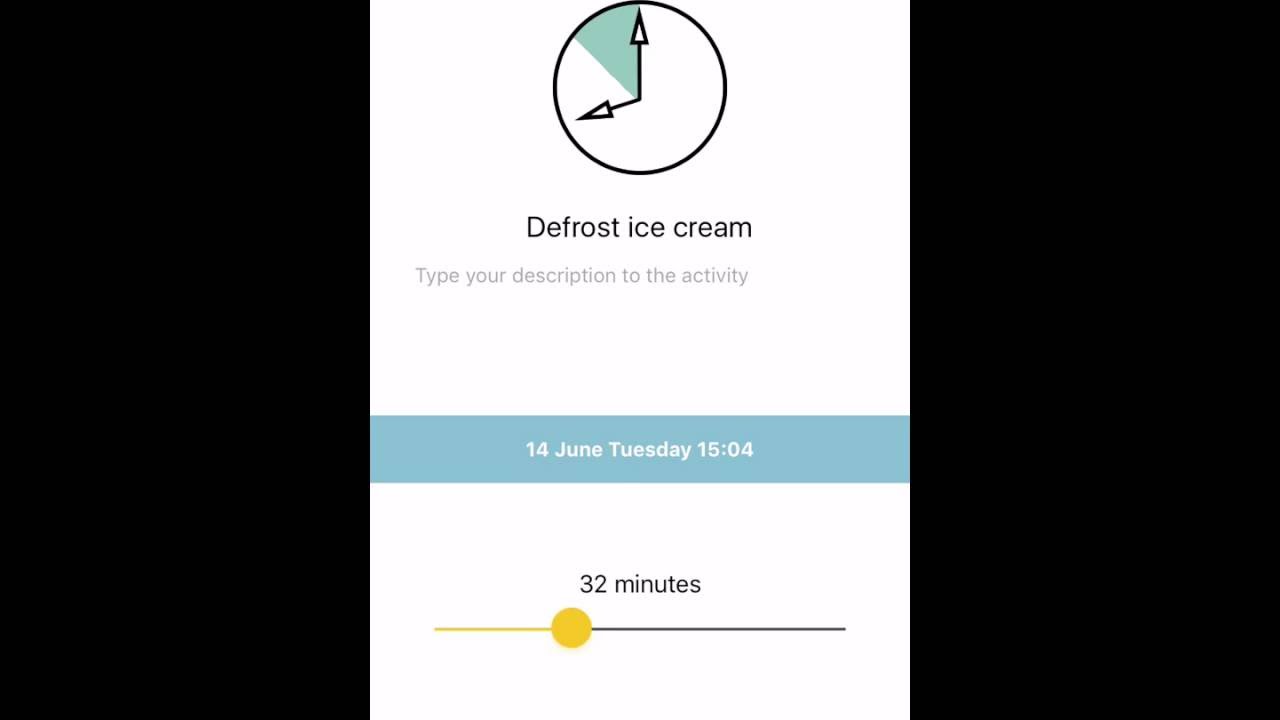Open the date picker showing 14 June Tuesday
Image resolution: width=1280 pixels, height=720 pixels.
[x=640, y=449]
